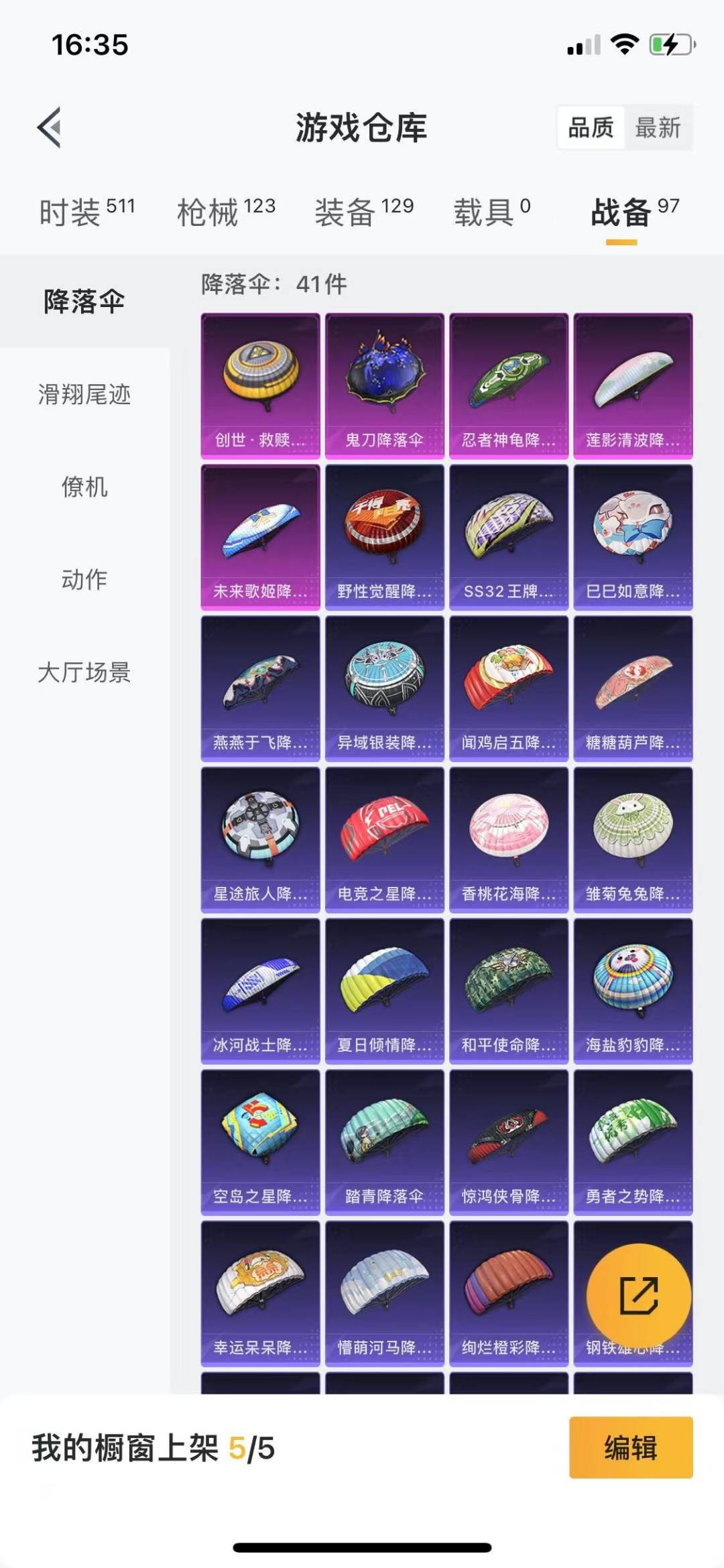View the 海盐豹豹 parachute
Viewport: 724px width, 1568px height.
(x=633, y=991)
